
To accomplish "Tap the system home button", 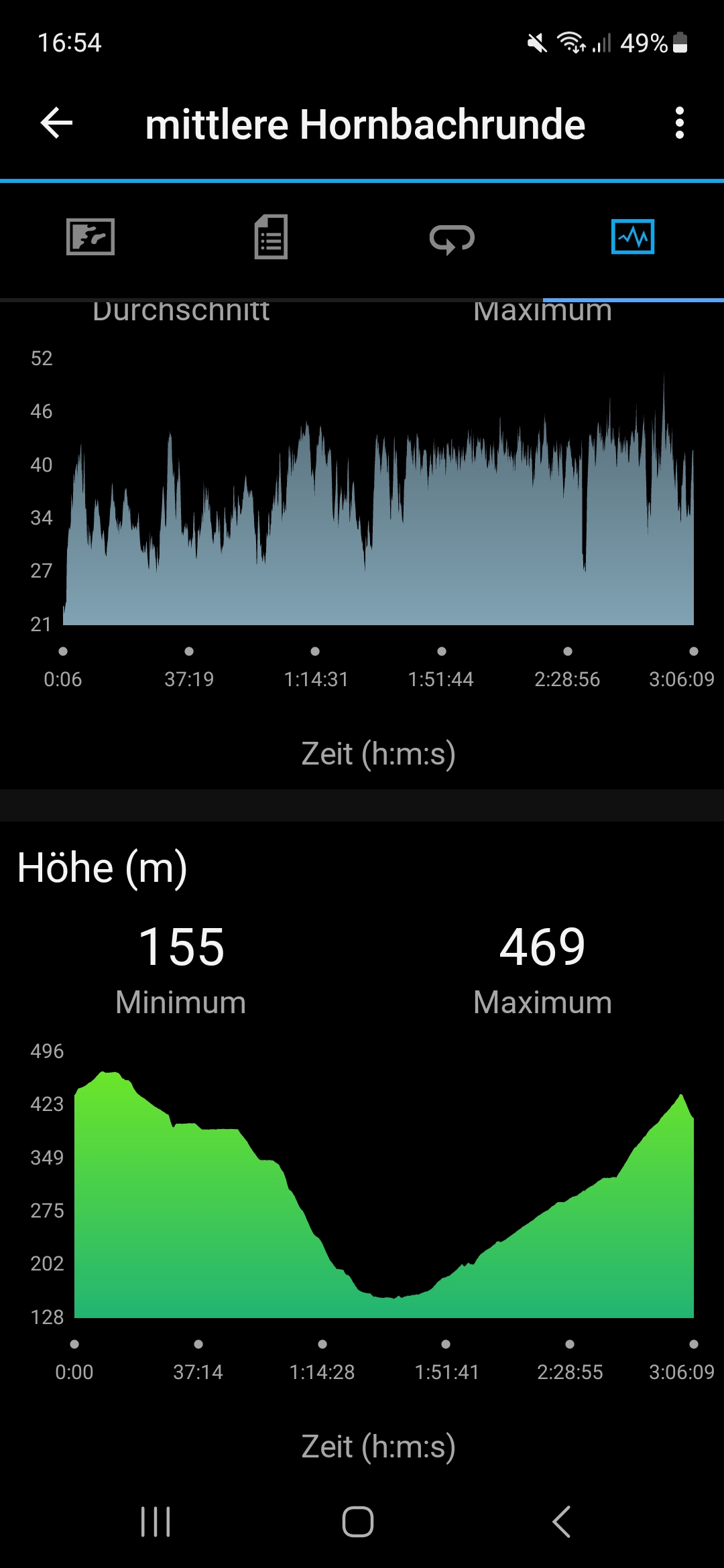I will pos(358,1521).
